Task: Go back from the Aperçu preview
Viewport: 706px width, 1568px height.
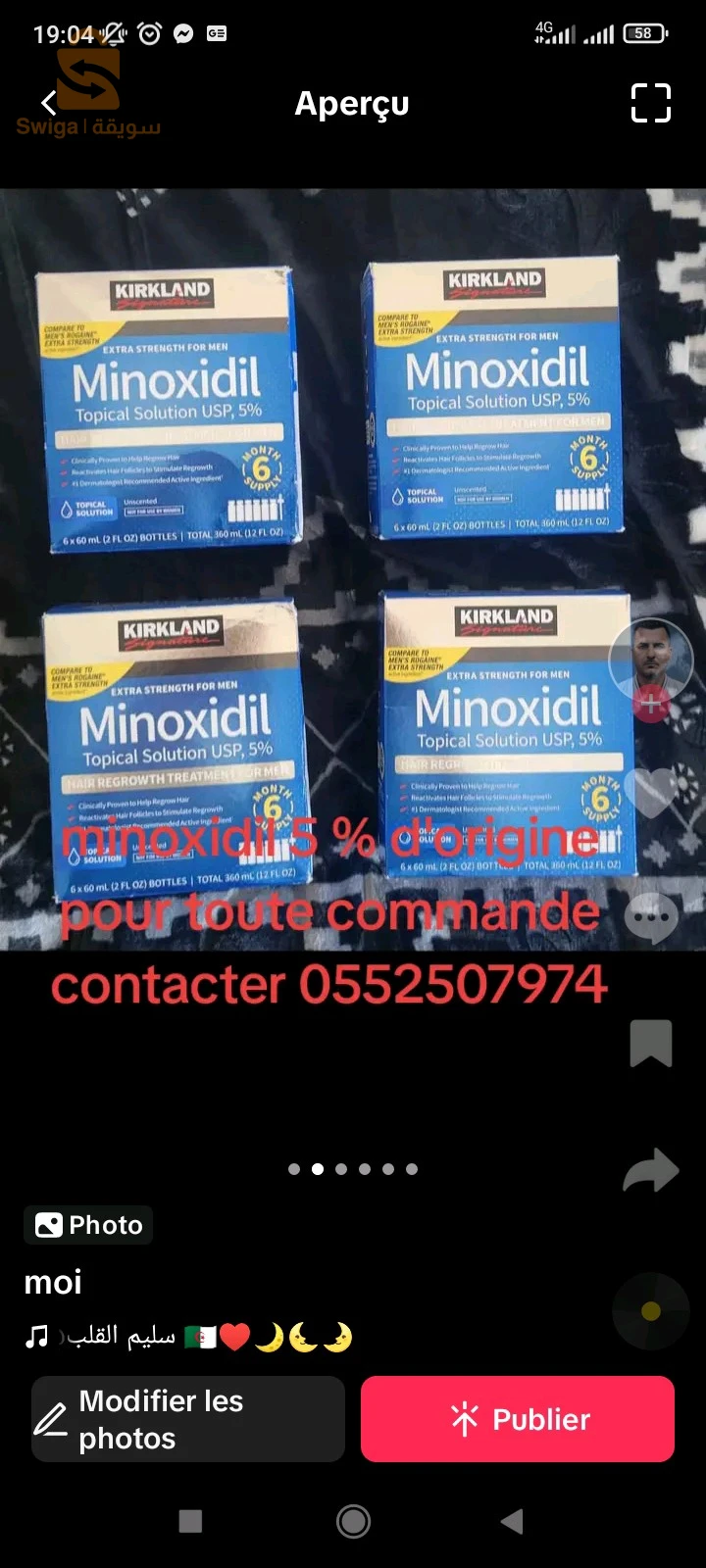Action: point(49,103)
